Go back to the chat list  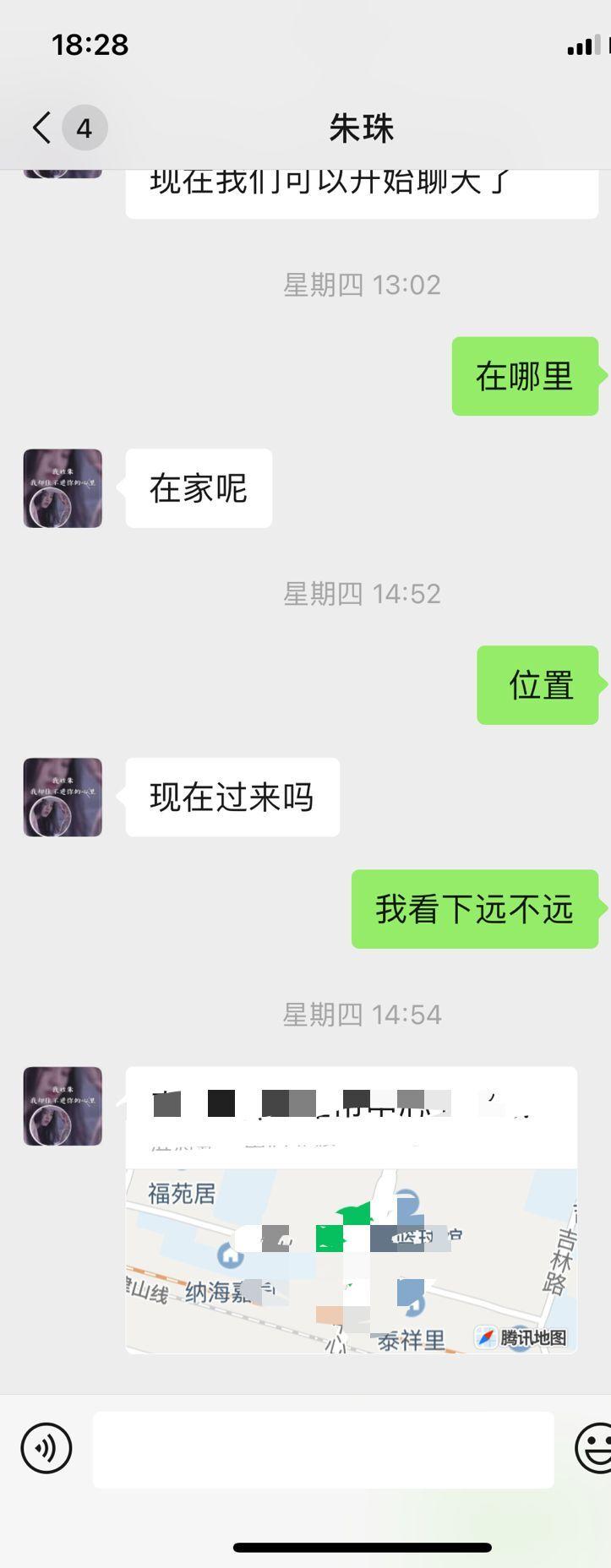(42, 128)
